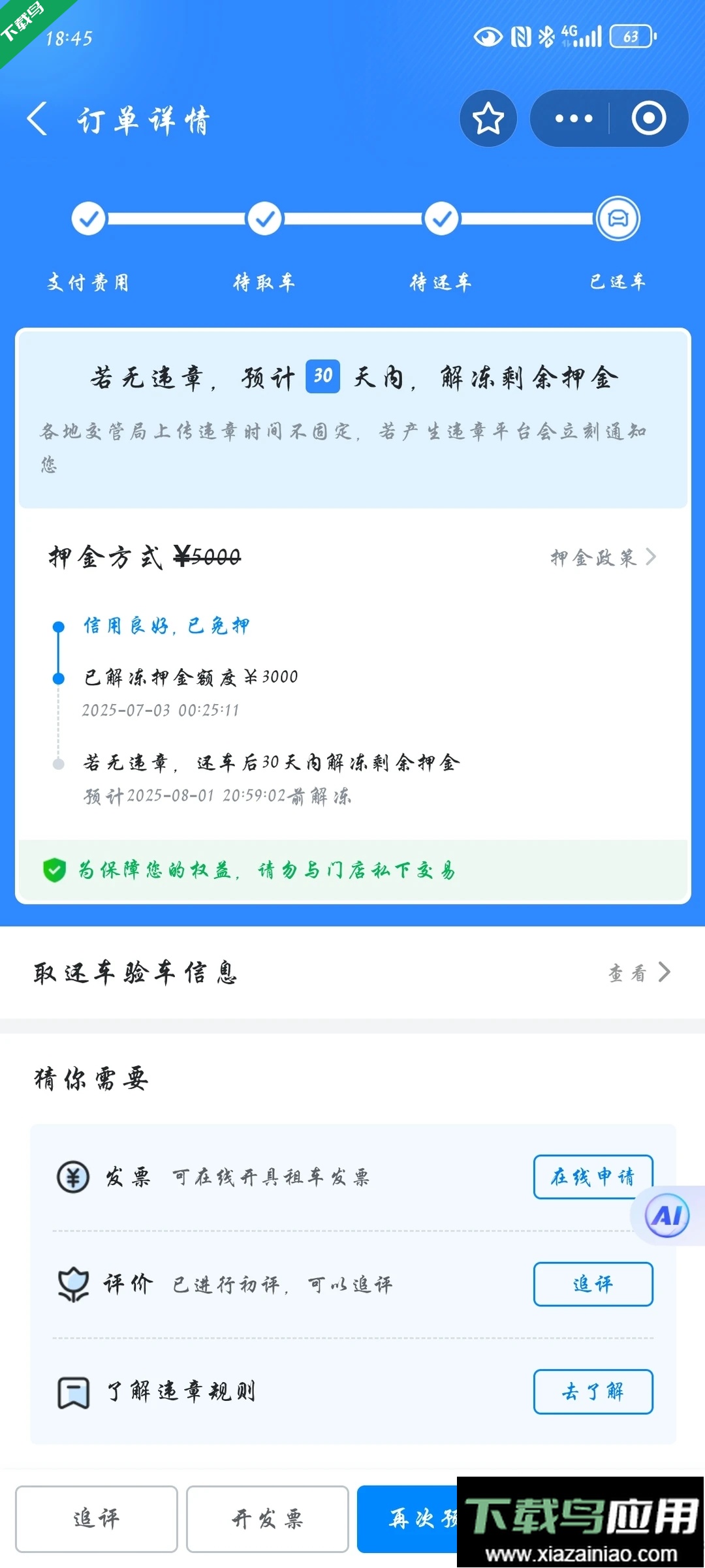Tap the star favorite icon in the header

(488, 118)
